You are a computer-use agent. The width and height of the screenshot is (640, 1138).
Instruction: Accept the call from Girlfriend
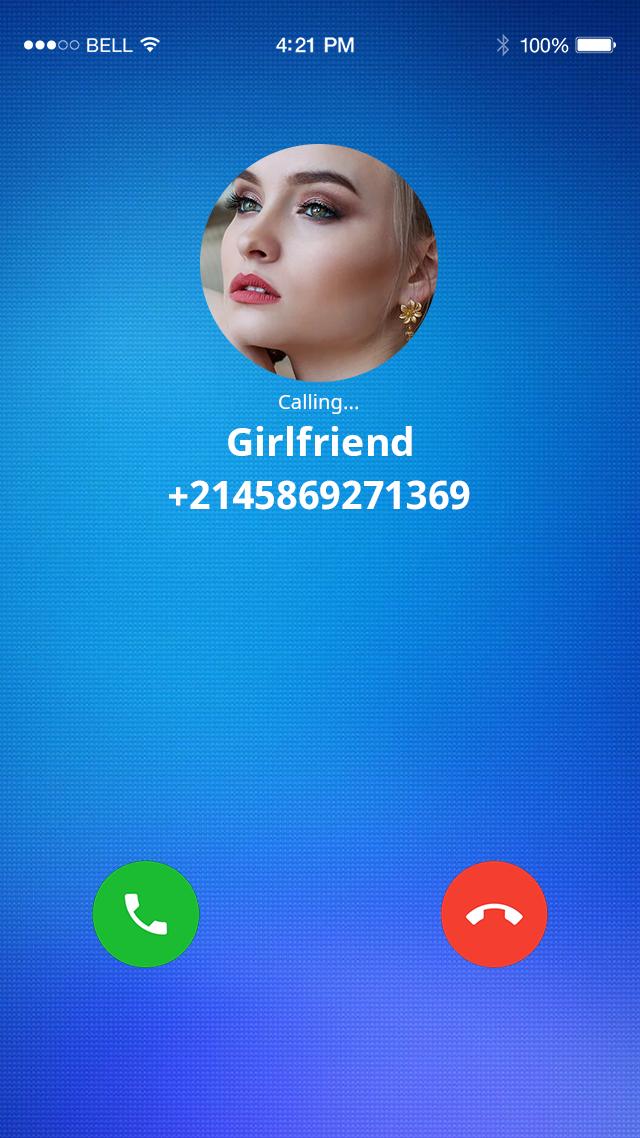(146, 914)
